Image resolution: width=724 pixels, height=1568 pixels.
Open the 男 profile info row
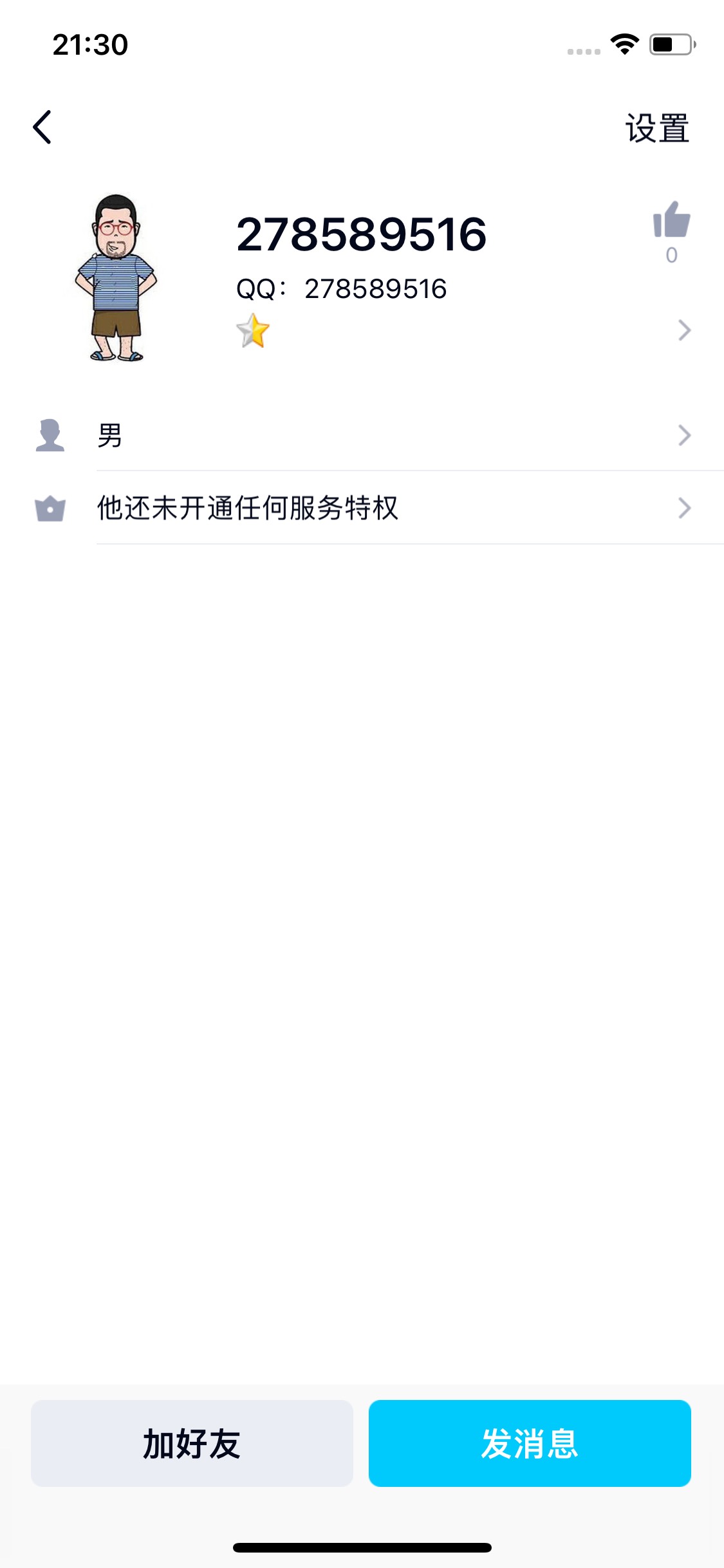tap(362, 435)
